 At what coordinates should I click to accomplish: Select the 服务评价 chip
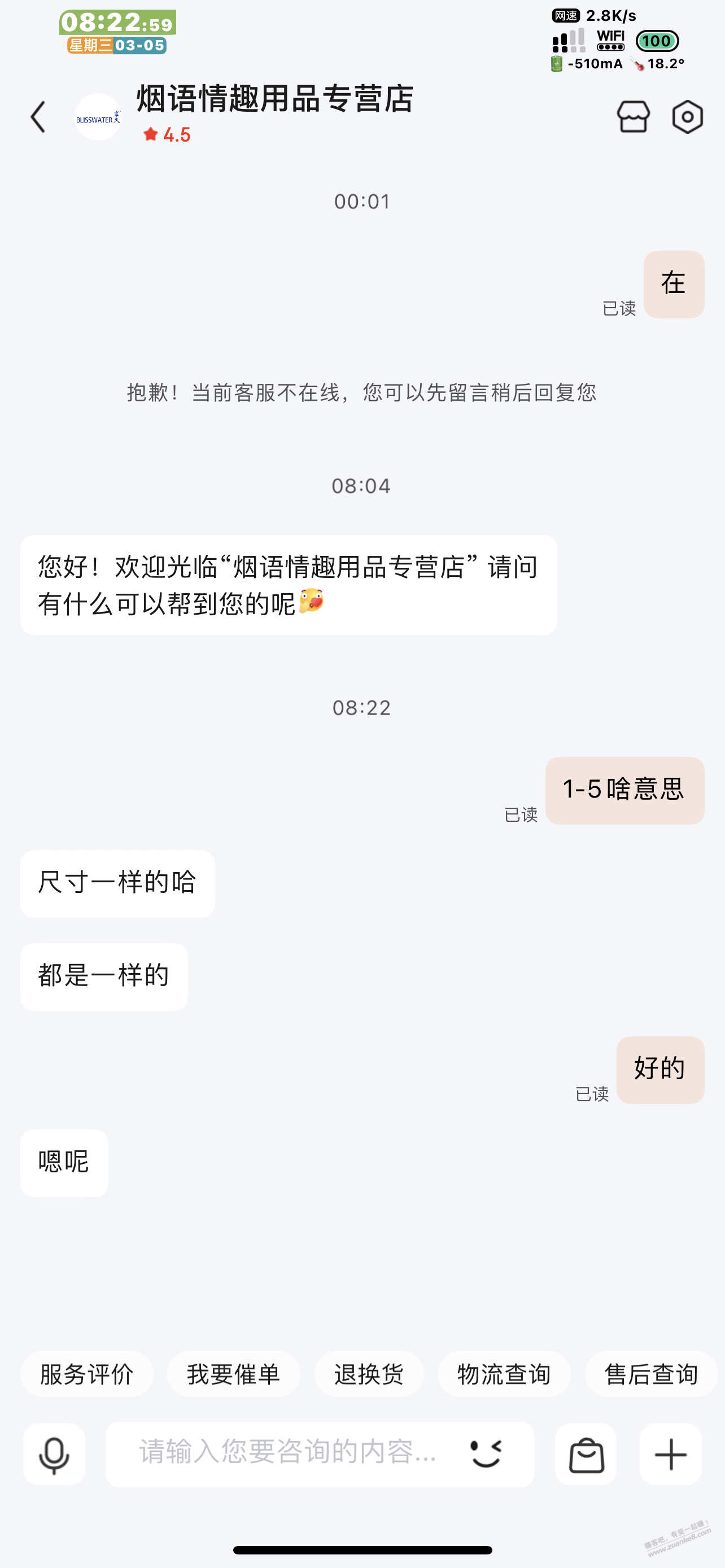coord(86,1374)
